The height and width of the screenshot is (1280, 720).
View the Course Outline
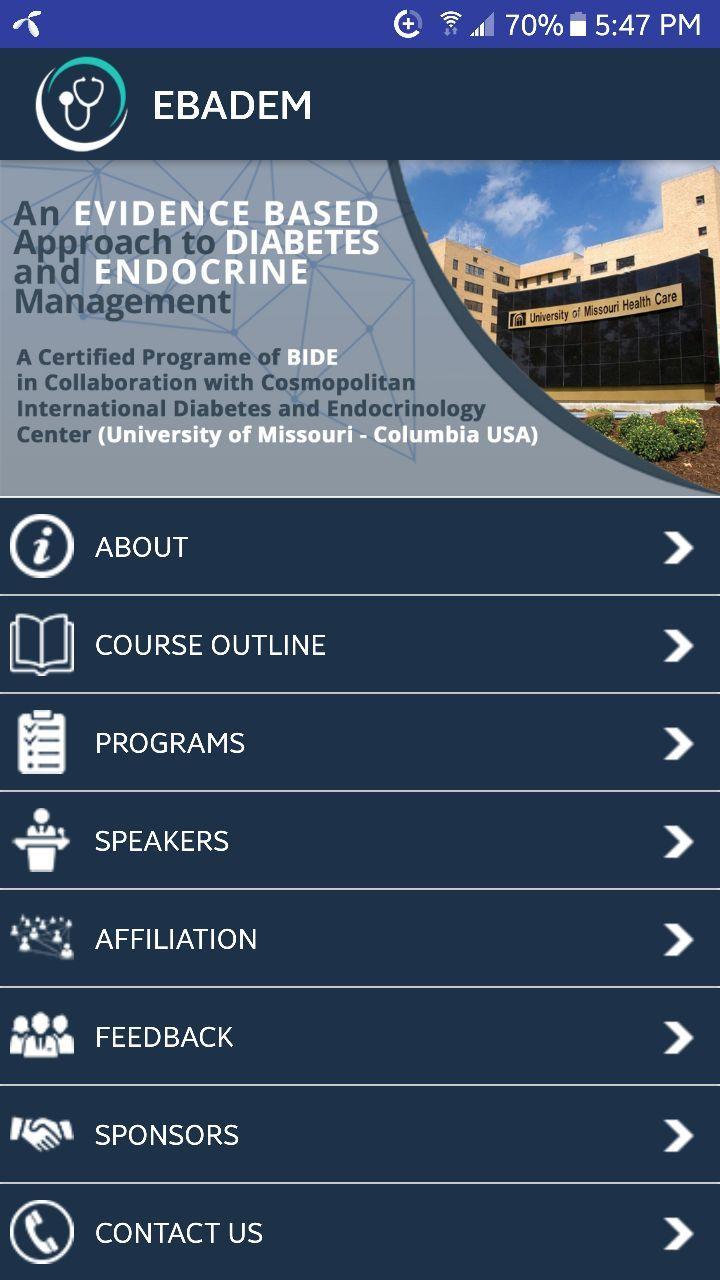[x=360, y=645]
